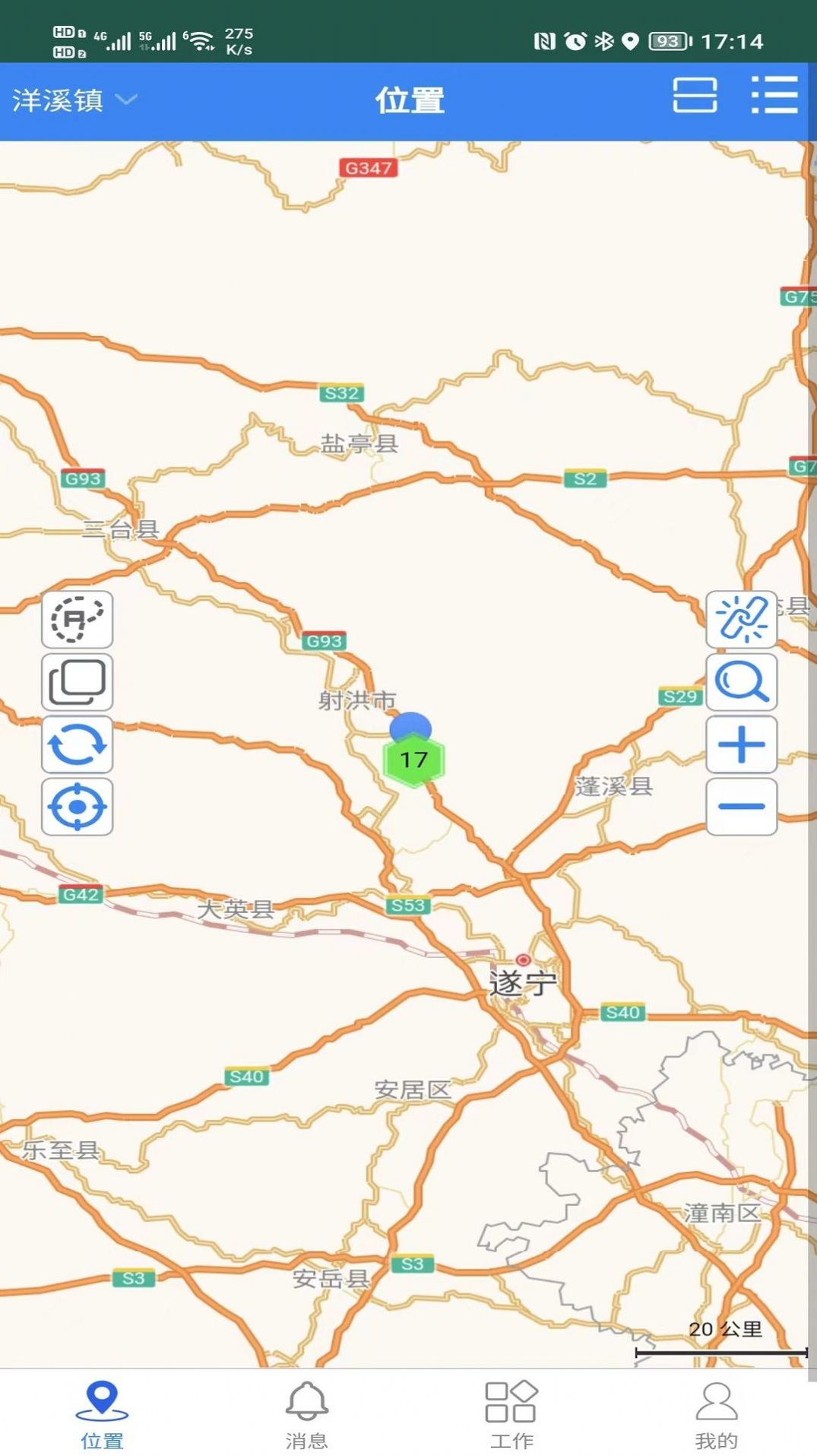Tap the split-panel icon in the header

pyautogui.click(x=695, y=96)
